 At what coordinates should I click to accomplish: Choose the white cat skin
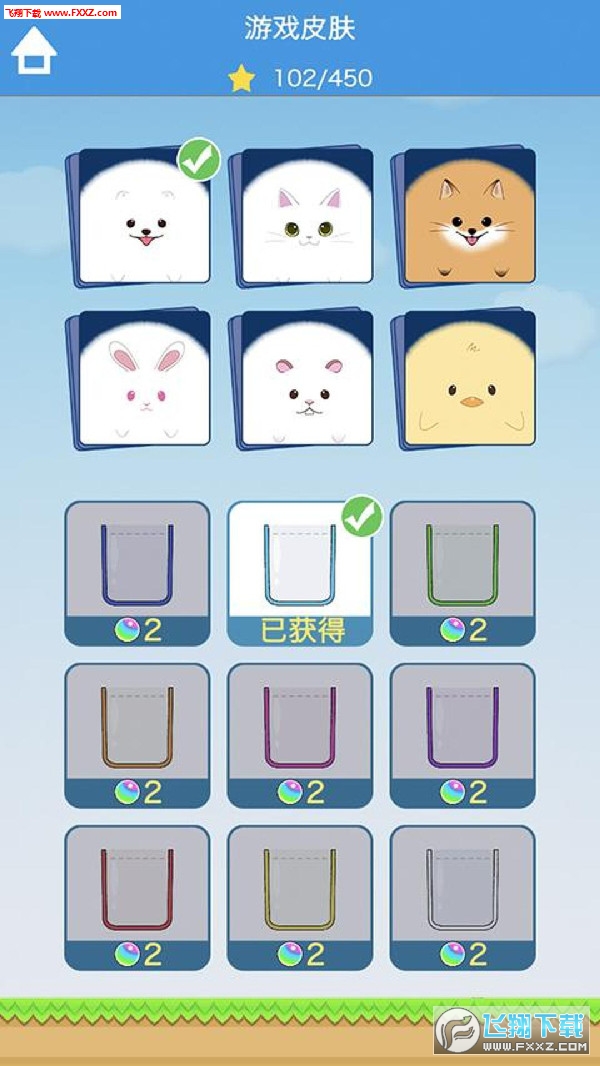tap(302, 218)
